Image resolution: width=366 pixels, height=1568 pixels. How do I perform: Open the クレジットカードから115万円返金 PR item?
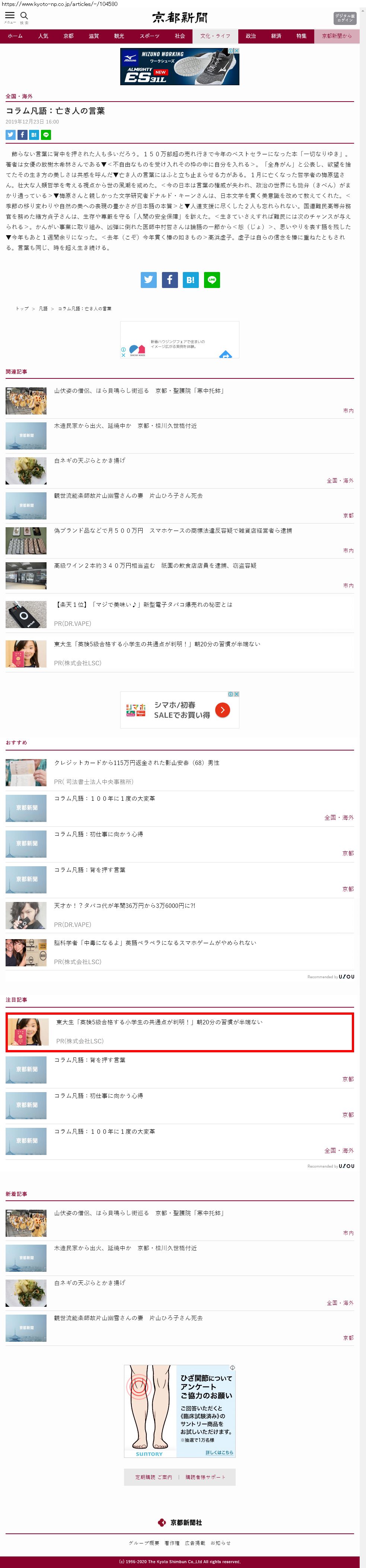coord(137,763)
